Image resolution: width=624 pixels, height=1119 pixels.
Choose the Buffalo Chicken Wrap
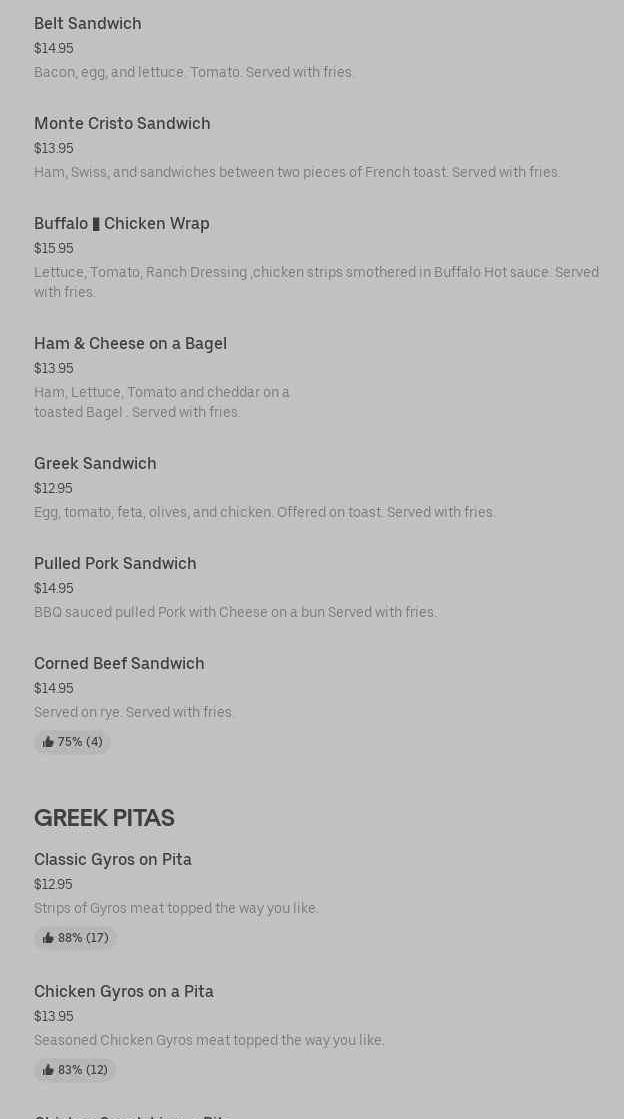pos(122,223)
